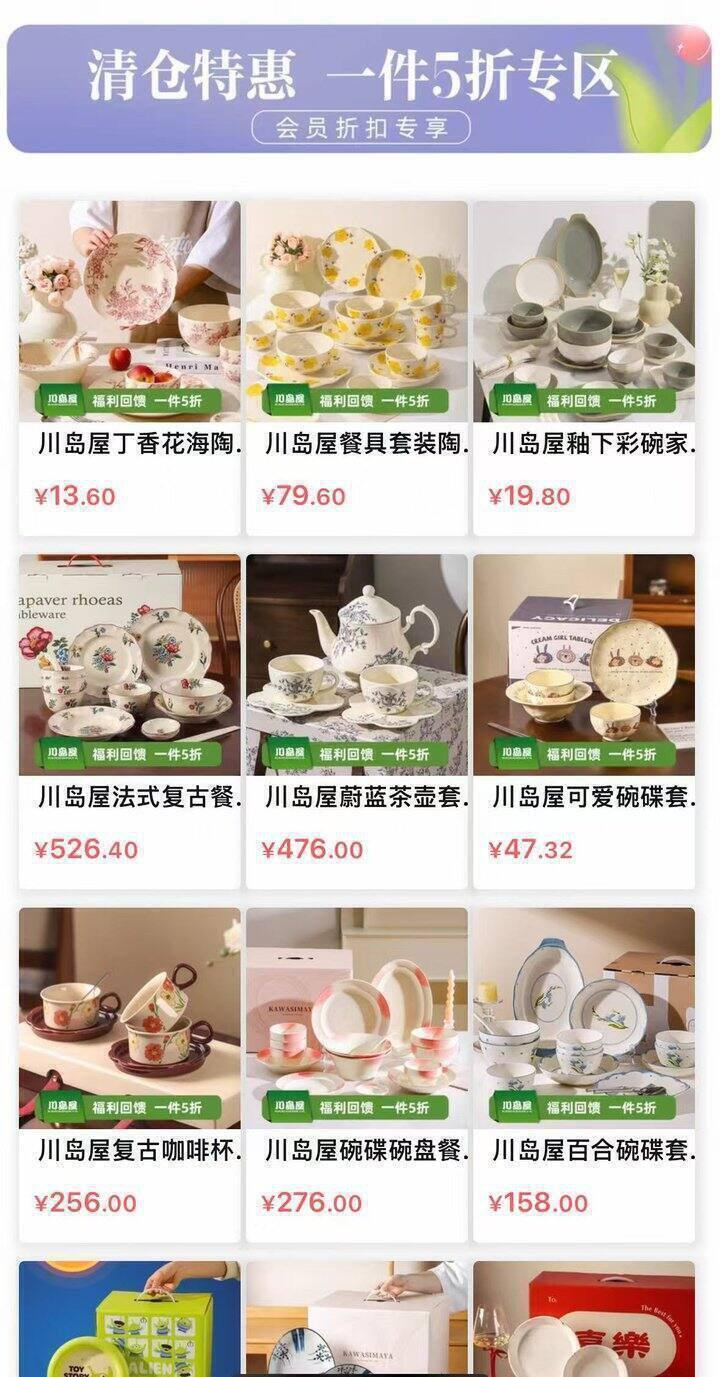Viewport: 720px width, 1377px height.
Task: Open the Toy Story Alien green gift box product
Action: click(x=129, y=1320)
